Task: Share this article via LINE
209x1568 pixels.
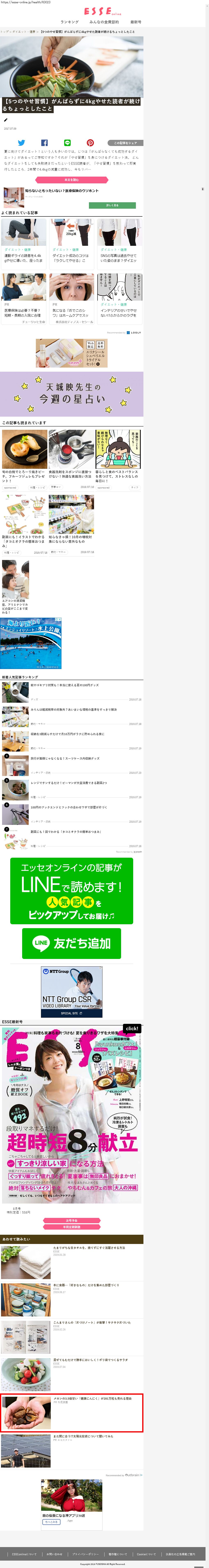Action: (67, 143)
